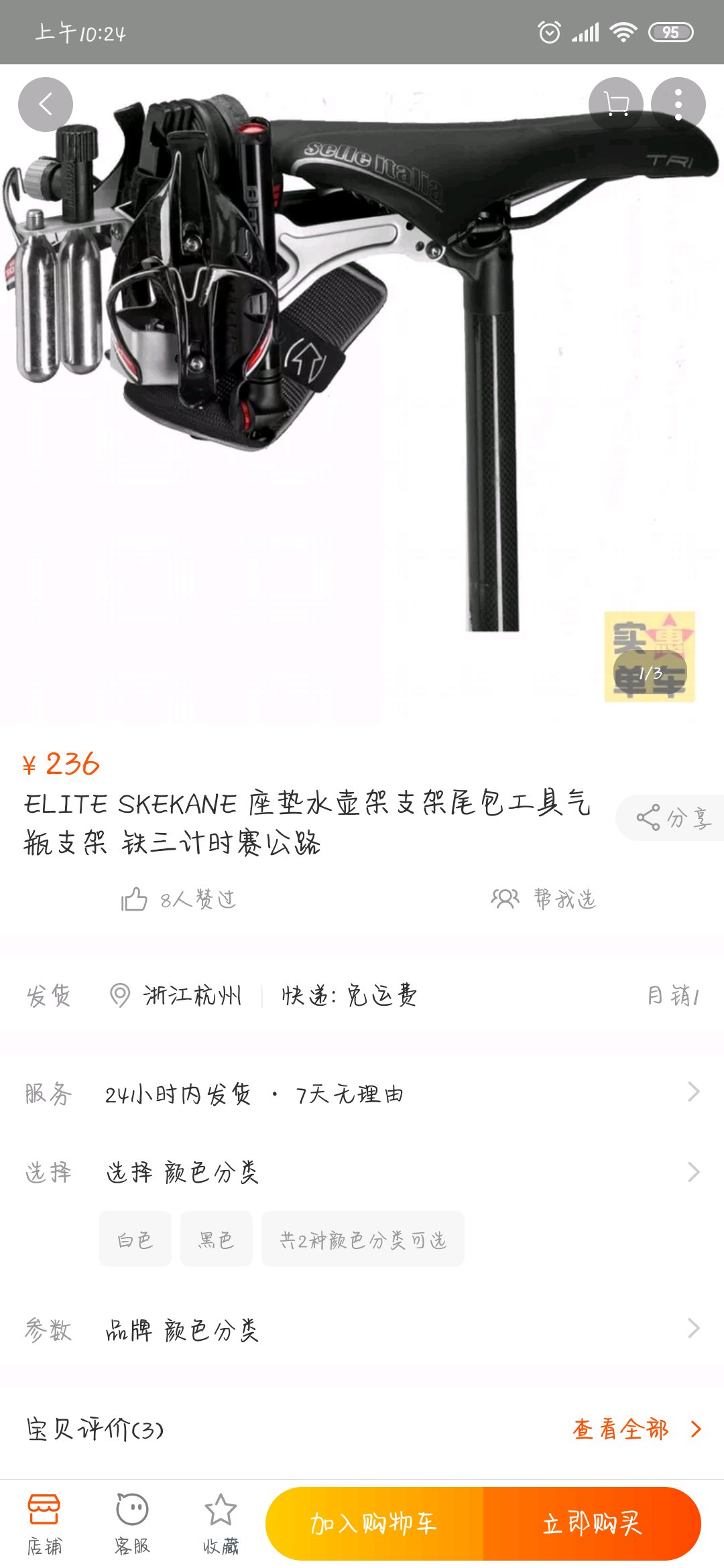
Task: Open the 选择 颜色分类 selector row
Action: (x=362, y=1172)
